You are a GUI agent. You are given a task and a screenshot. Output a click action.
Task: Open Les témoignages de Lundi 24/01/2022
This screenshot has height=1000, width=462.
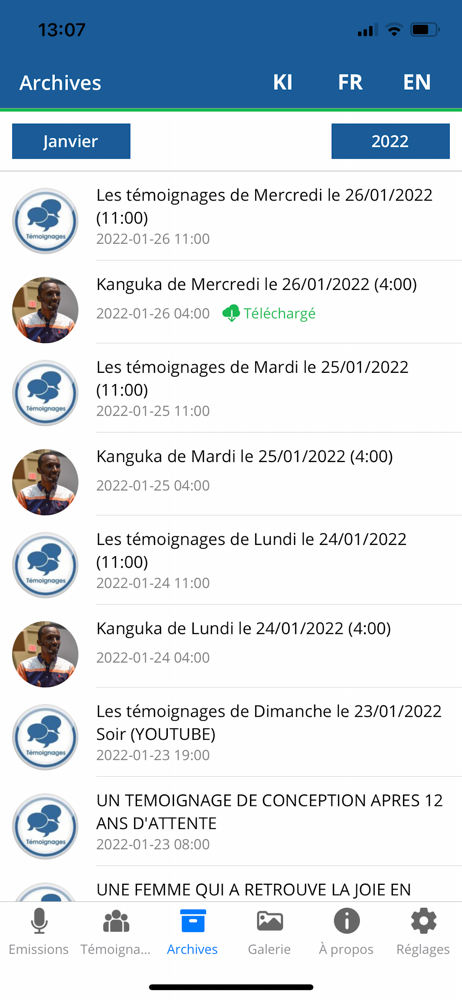click(x=231, y=560)
